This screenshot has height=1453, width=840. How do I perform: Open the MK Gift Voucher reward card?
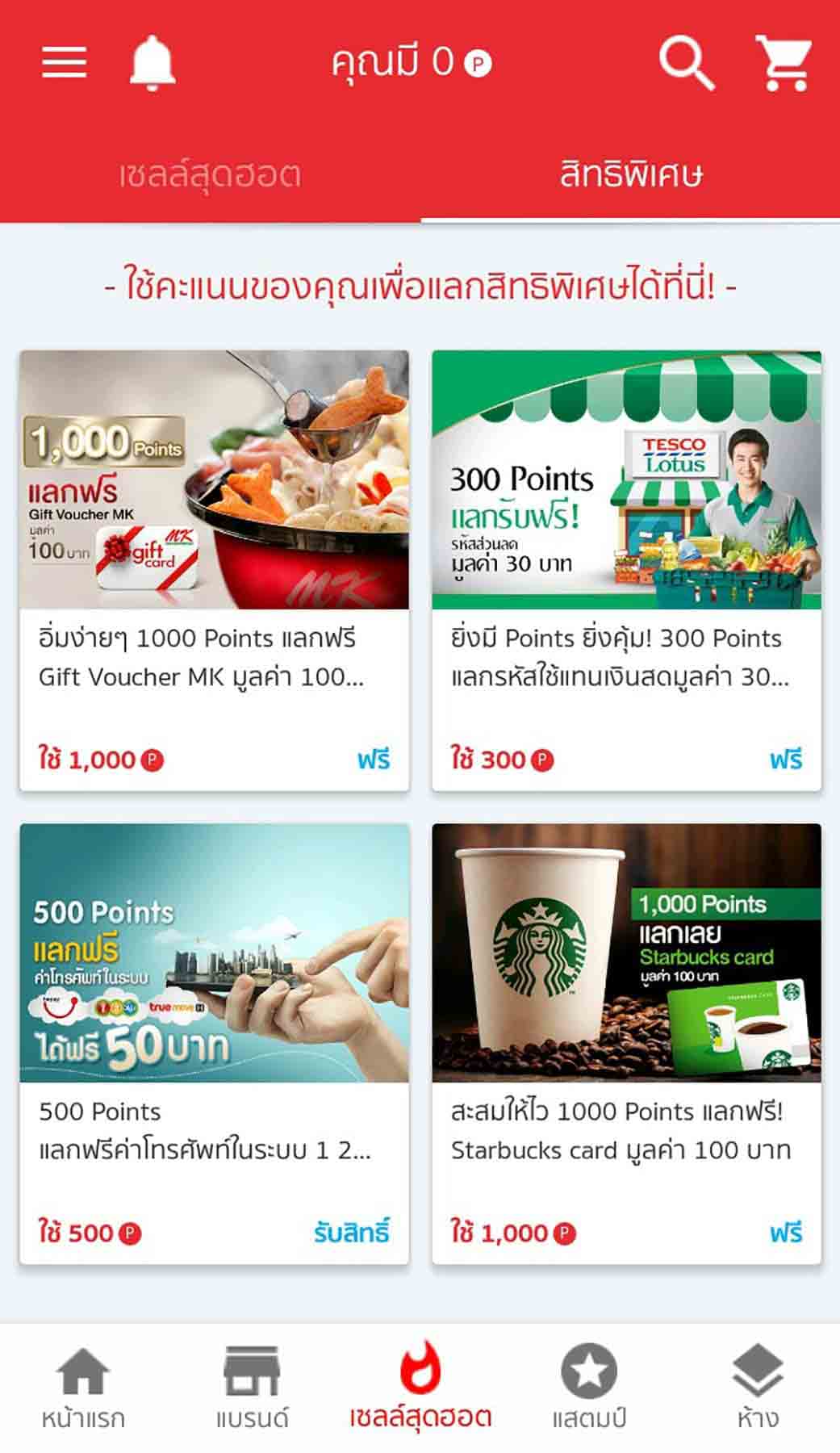point(215,569)
